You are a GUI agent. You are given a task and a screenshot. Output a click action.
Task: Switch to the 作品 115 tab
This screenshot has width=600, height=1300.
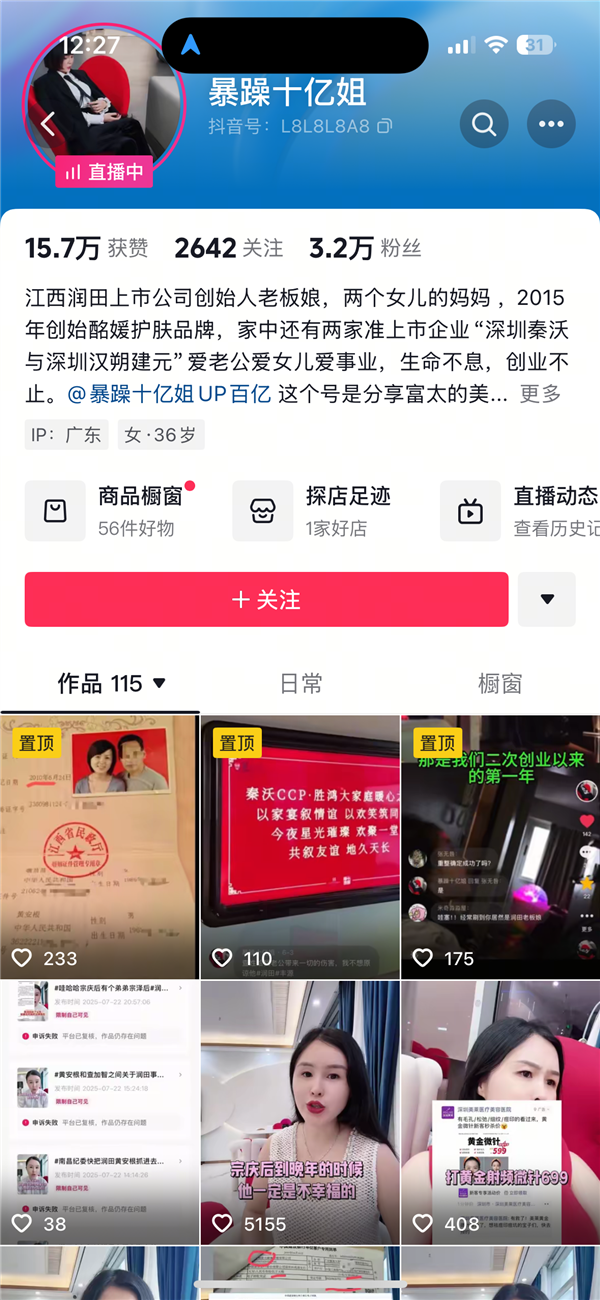coord(111,684)
